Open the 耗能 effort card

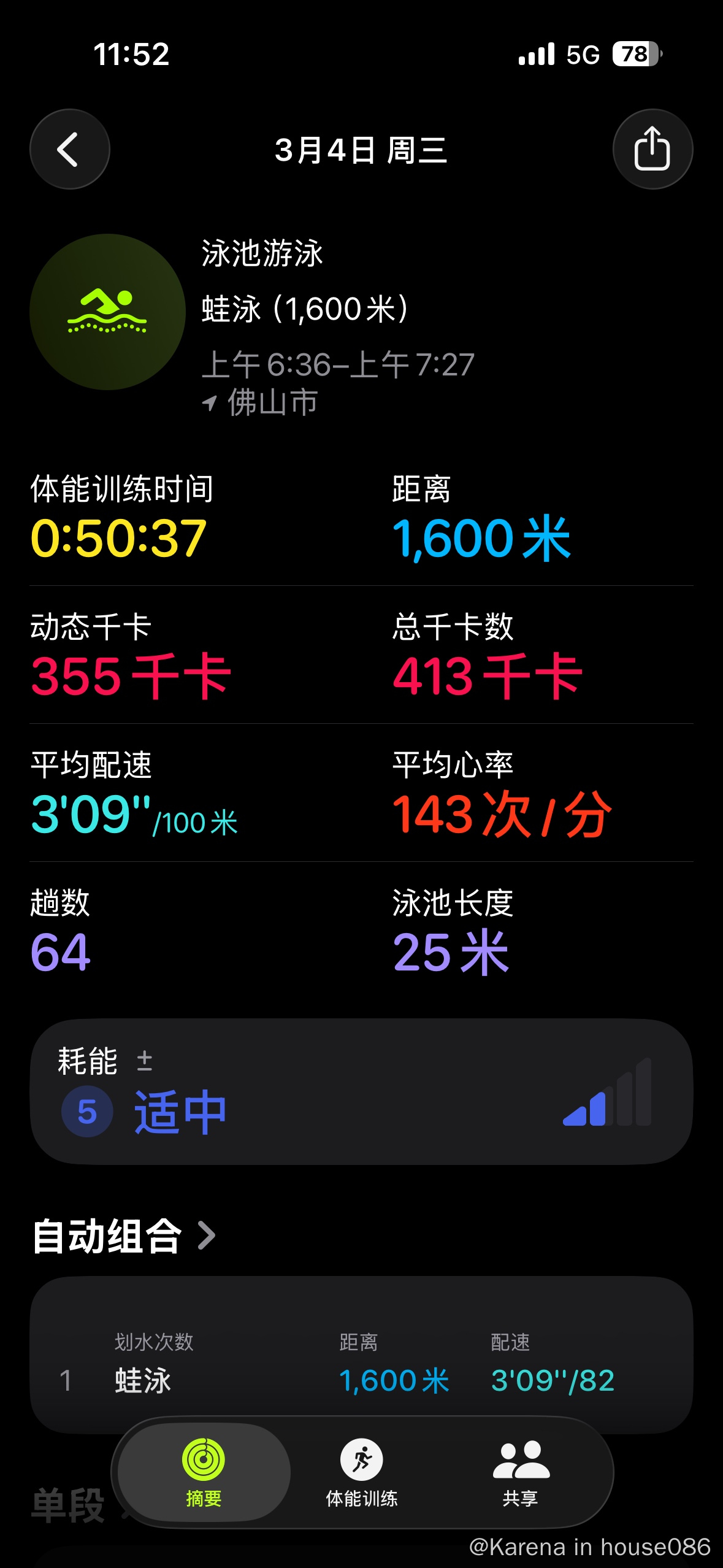click(361, 1092)
